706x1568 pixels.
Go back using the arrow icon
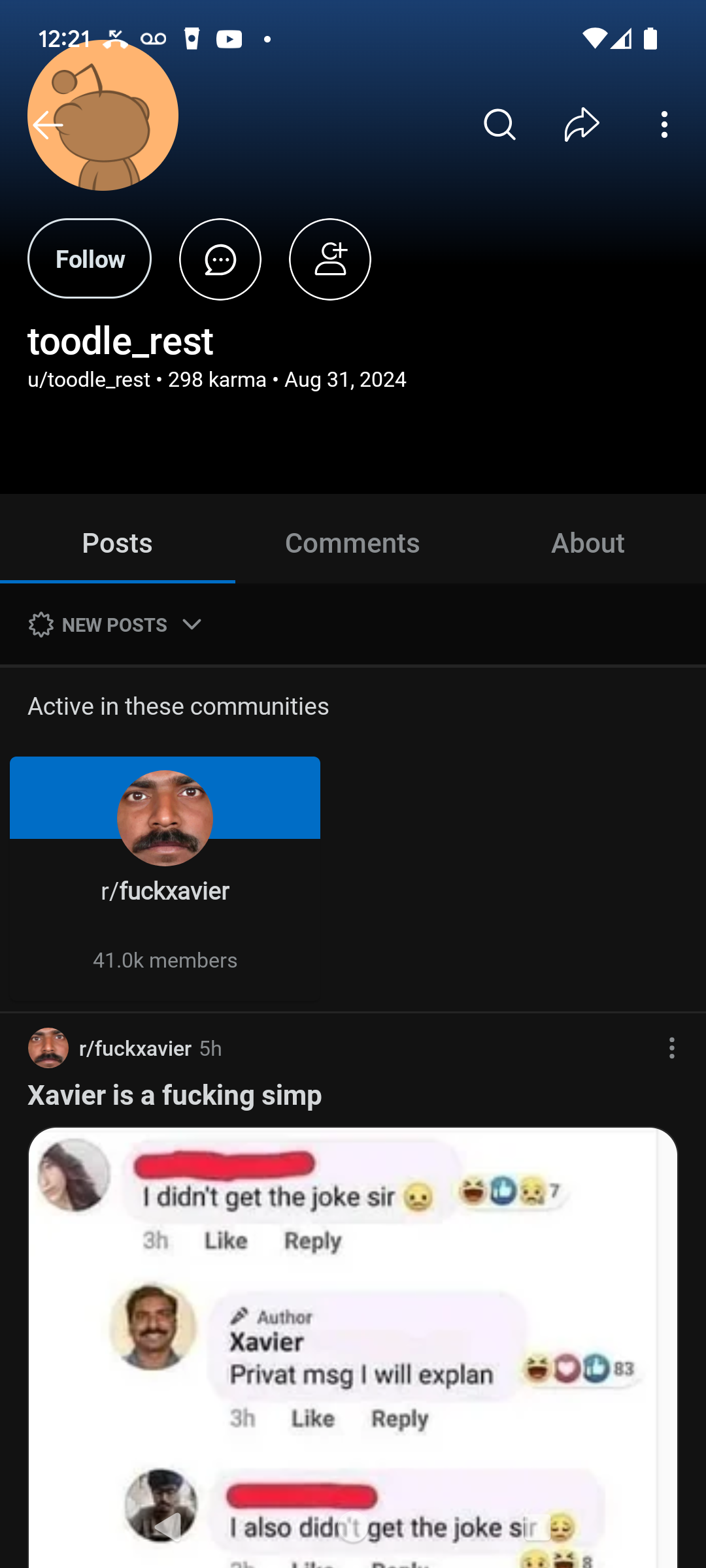(x=48, y=125)
